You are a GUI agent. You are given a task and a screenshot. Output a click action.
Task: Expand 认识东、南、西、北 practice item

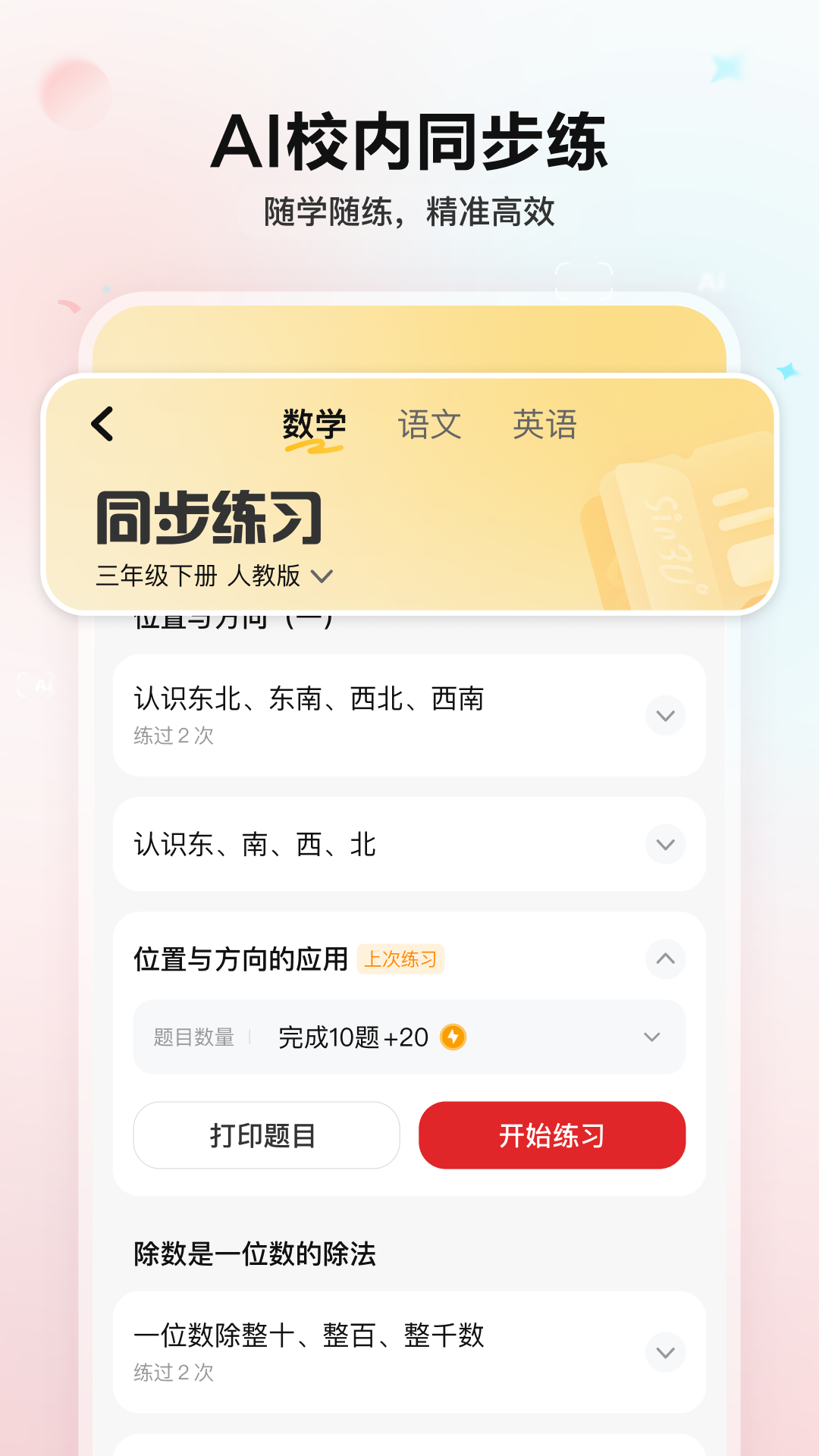(665, 844)
